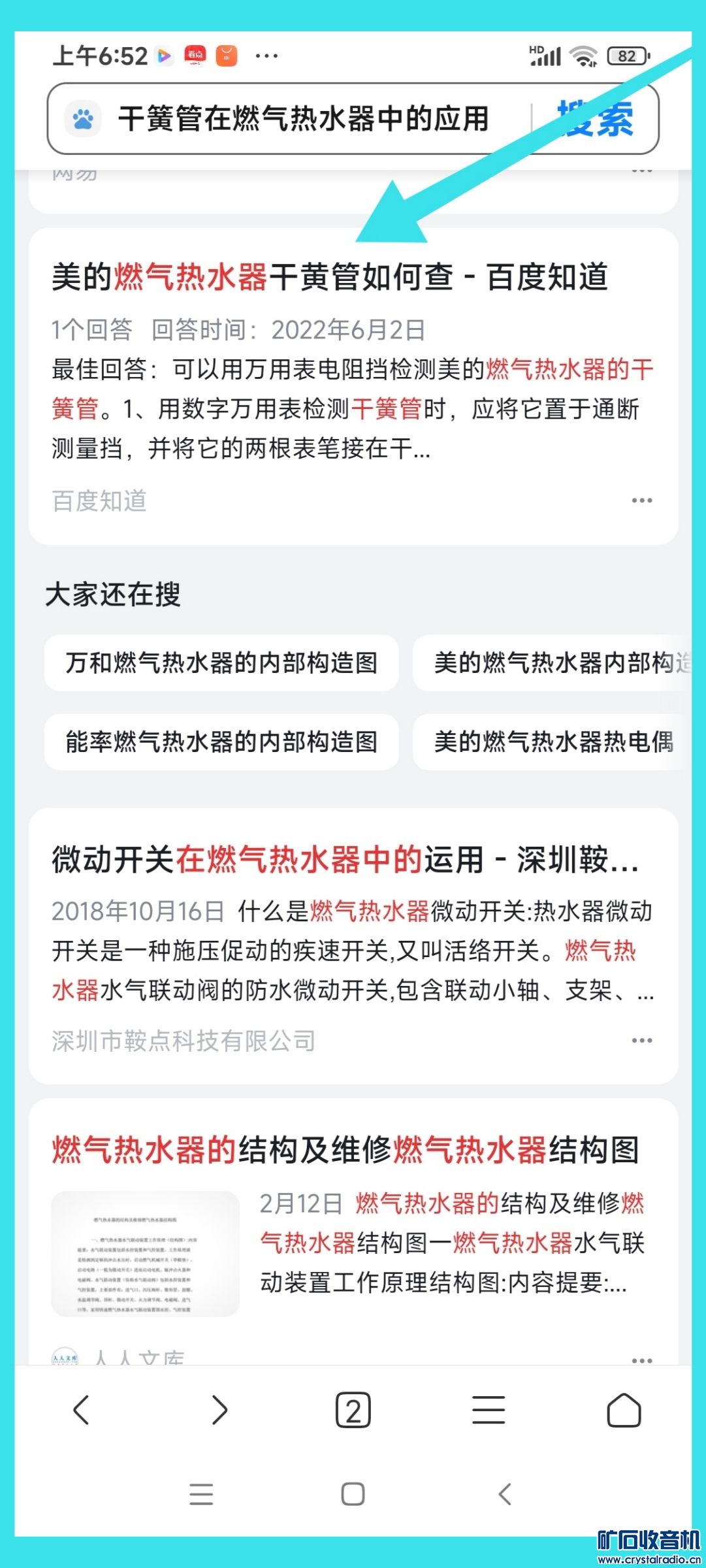Open more options on the 深圳市鞍点科技有限公司 result

(641, 1041)
